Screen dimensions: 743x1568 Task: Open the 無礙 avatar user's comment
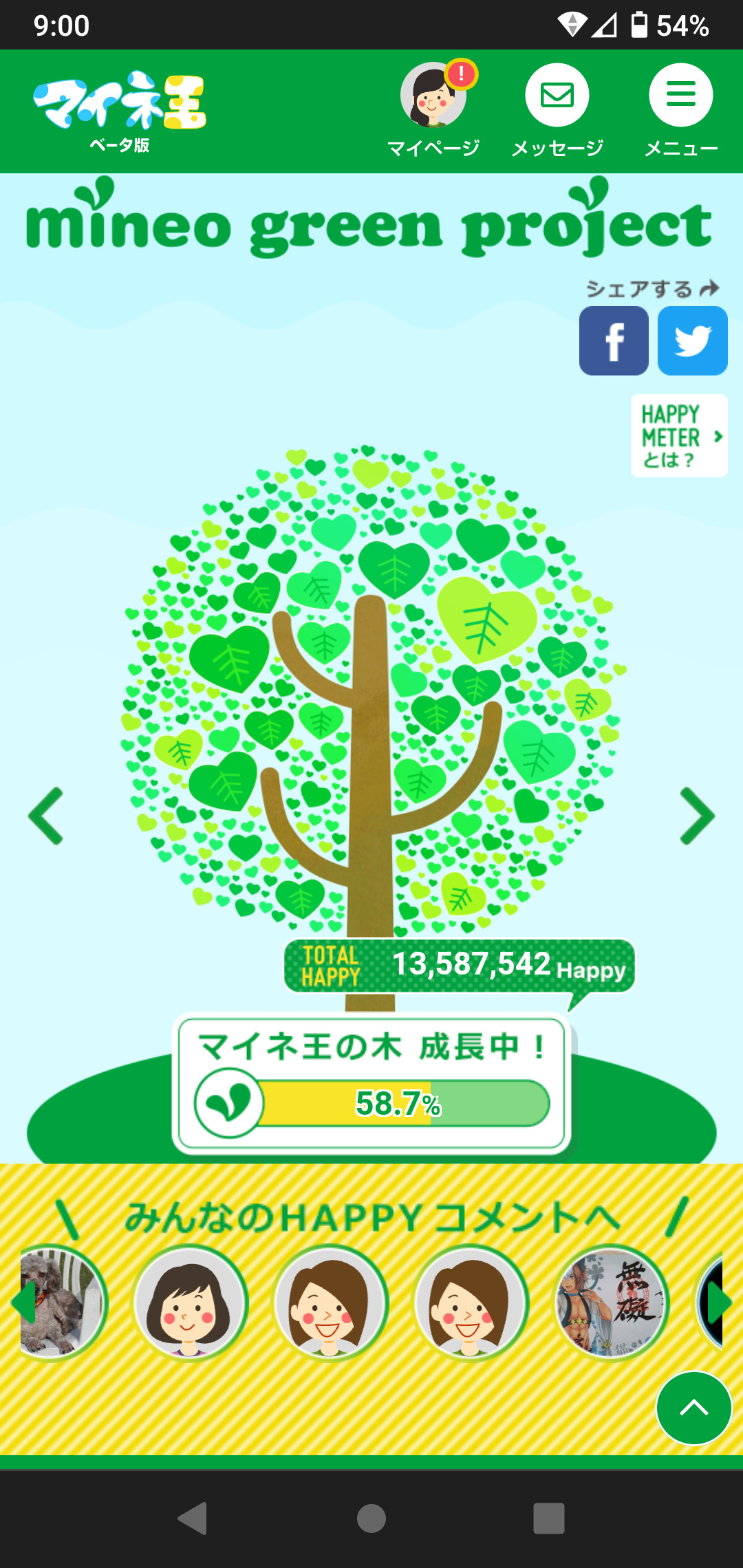click(612, 1303)
